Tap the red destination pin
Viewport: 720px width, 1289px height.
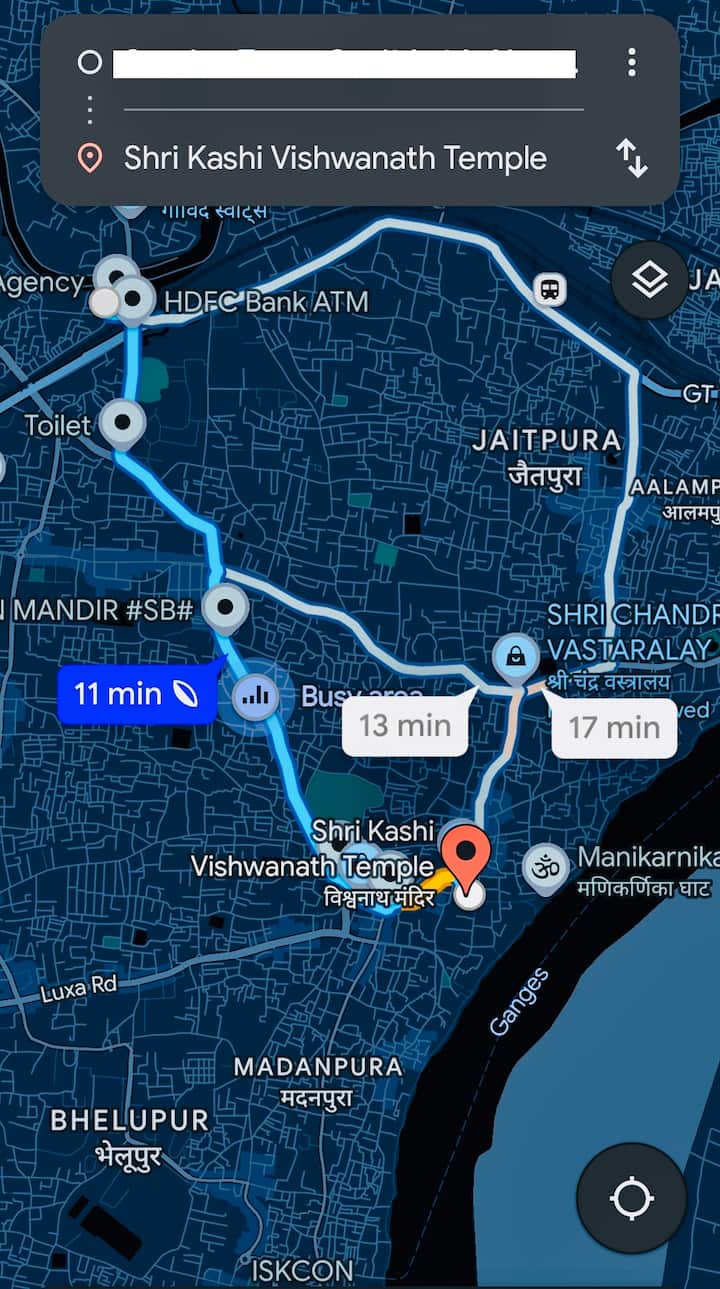click(x=465, y=855)
